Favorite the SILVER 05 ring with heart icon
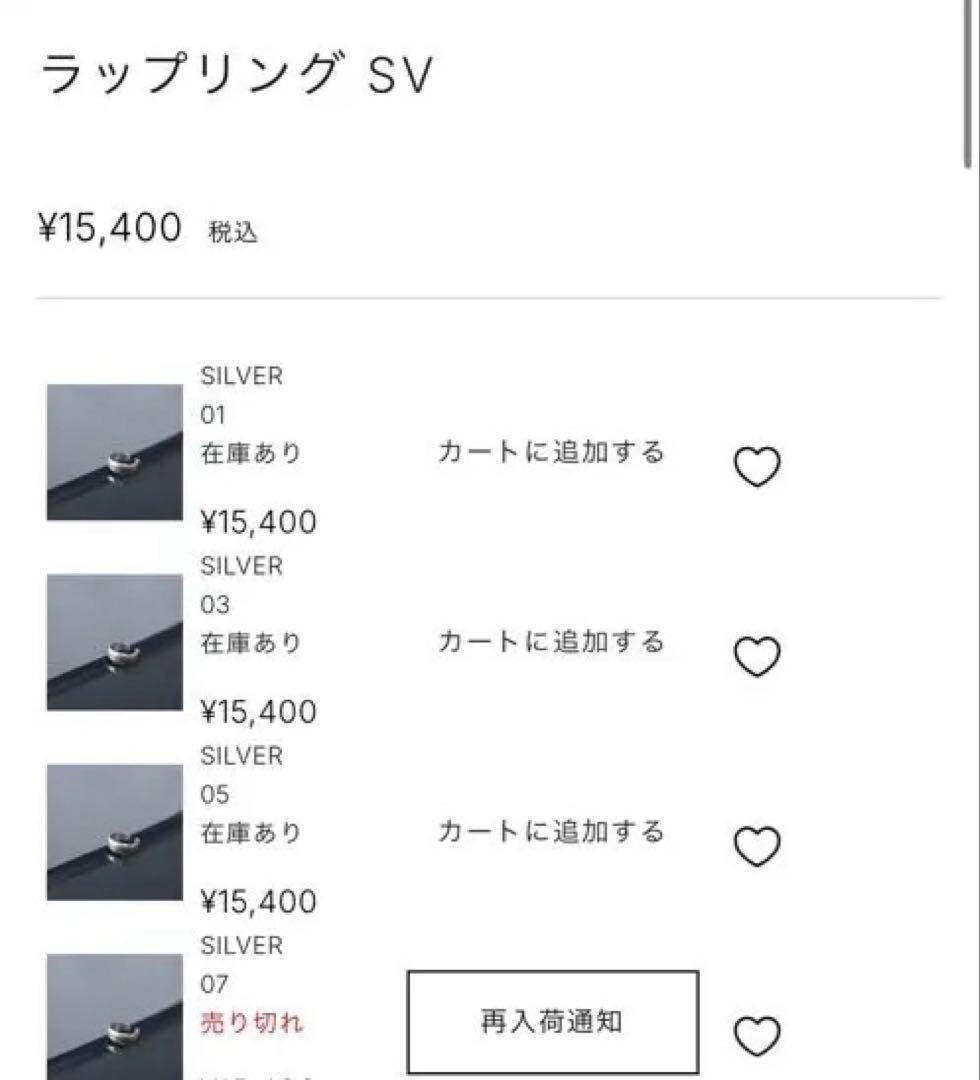Image resolution: width=980 pixels, height=1080 pixels. [x=758, y=845]
